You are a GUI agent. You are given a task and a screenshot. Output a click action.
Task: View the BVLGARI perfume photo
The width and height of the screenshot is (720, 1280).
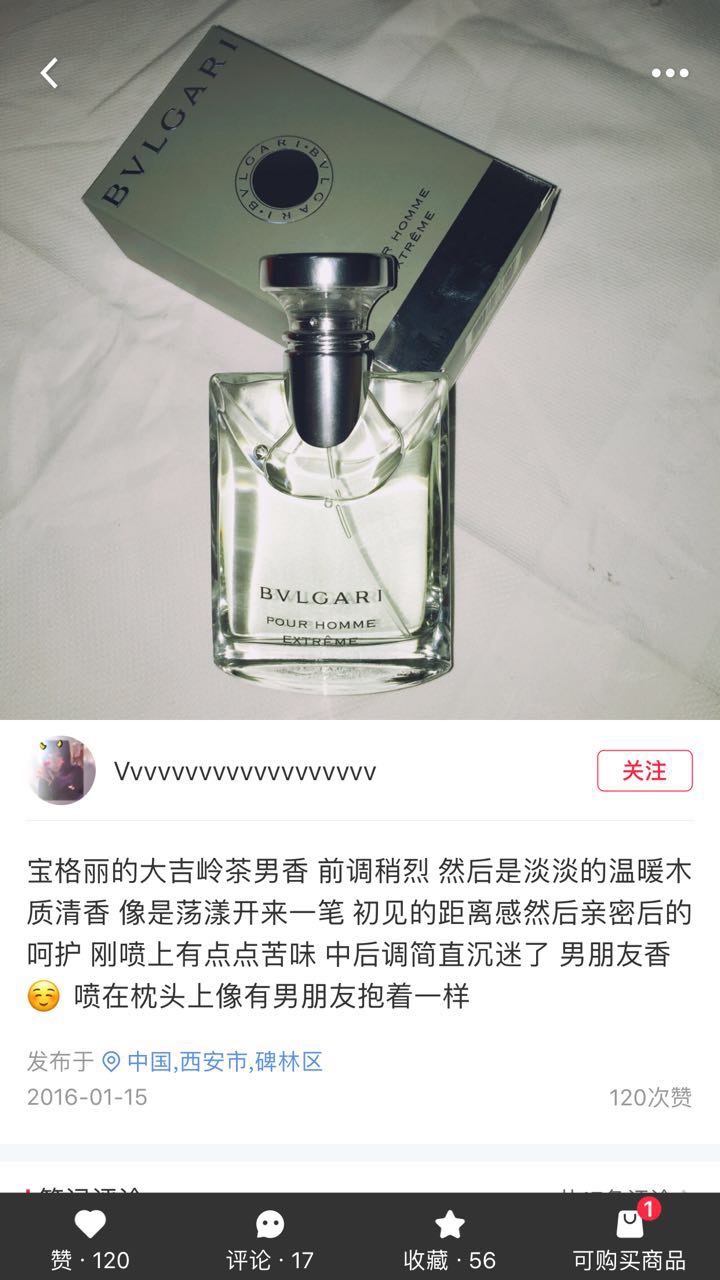point(360,400)
